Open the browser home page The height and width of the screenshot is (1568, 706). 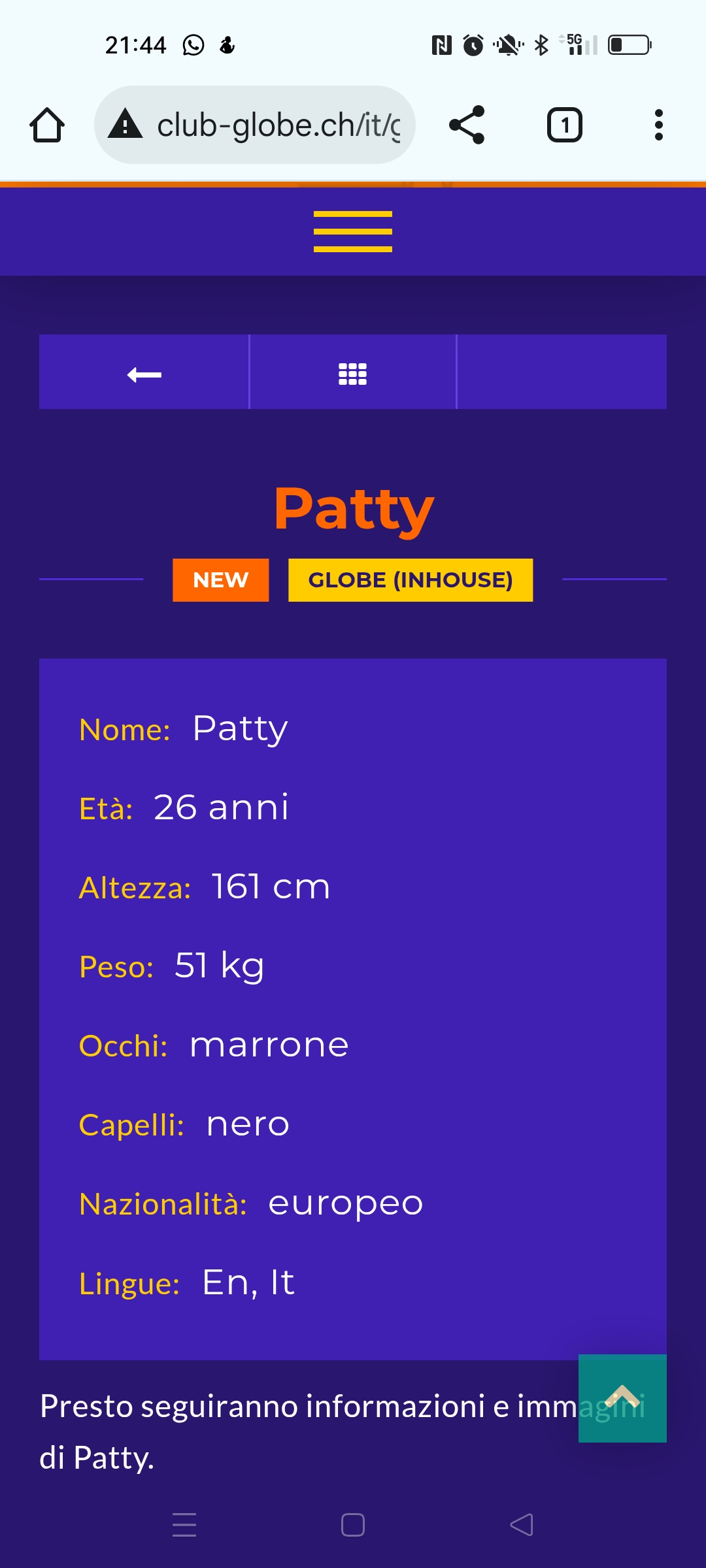pyautogui.click(x=47, y=125)
